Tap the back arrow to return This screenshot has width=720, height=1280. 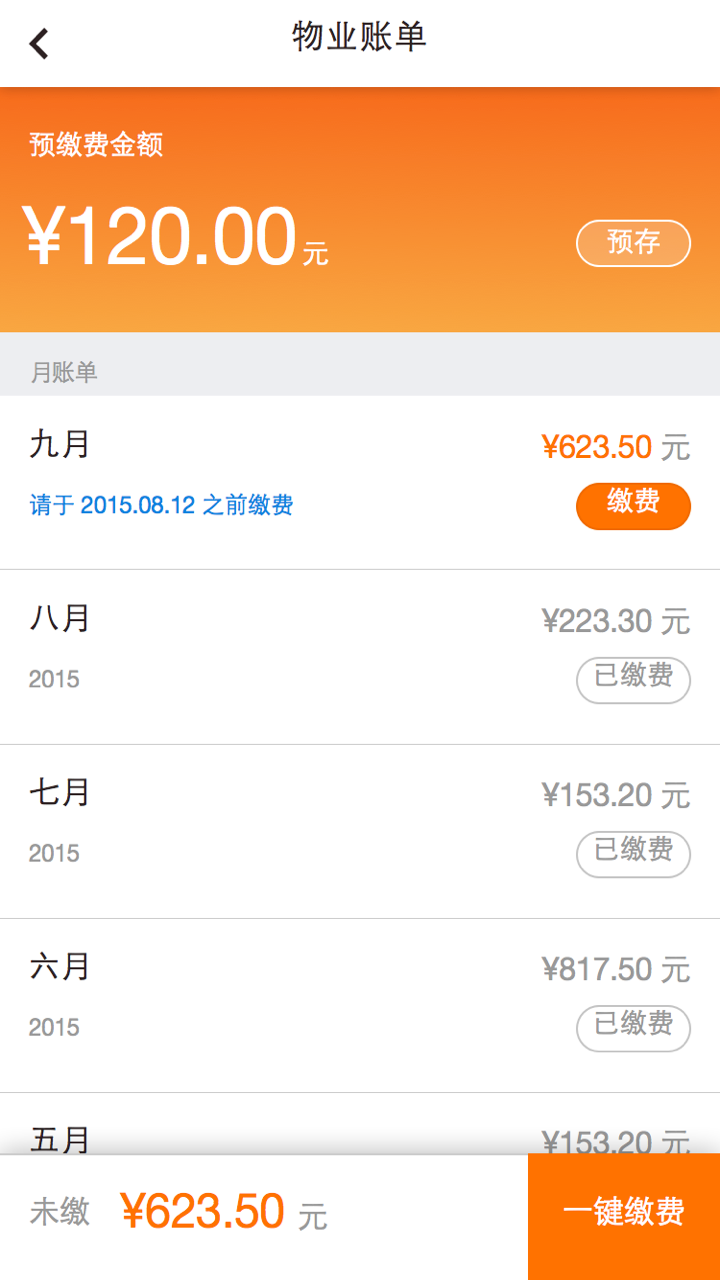click(38, 44)
